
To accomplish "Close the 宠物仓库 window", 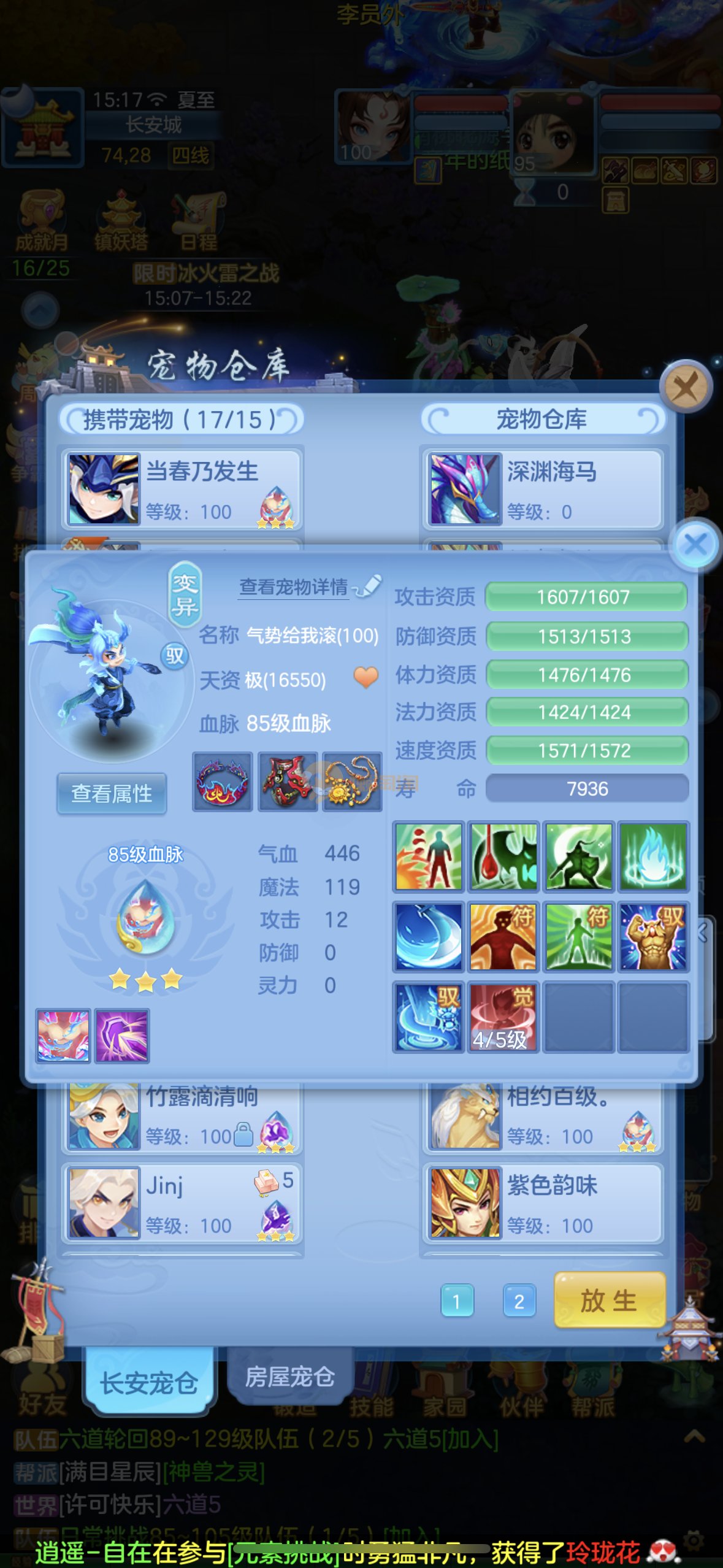I will pos(685,387).
